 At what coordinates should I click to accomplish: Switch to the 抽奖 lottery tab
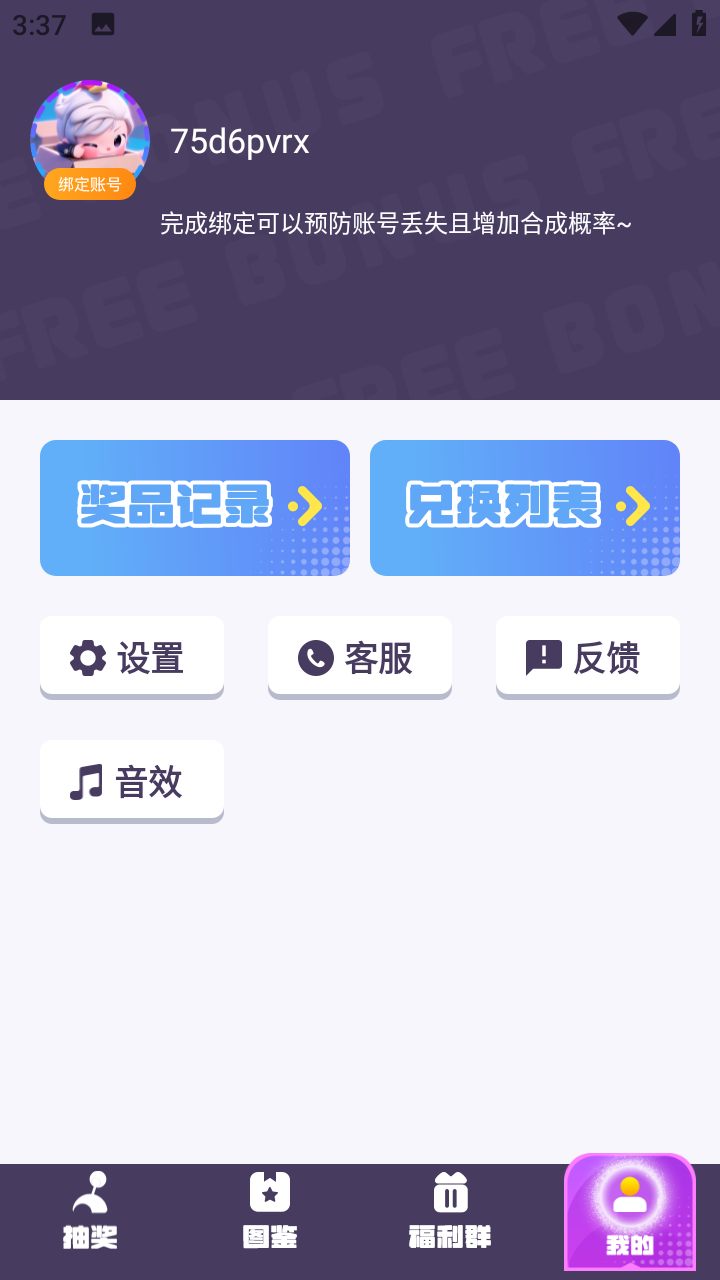click(90, 1212)
